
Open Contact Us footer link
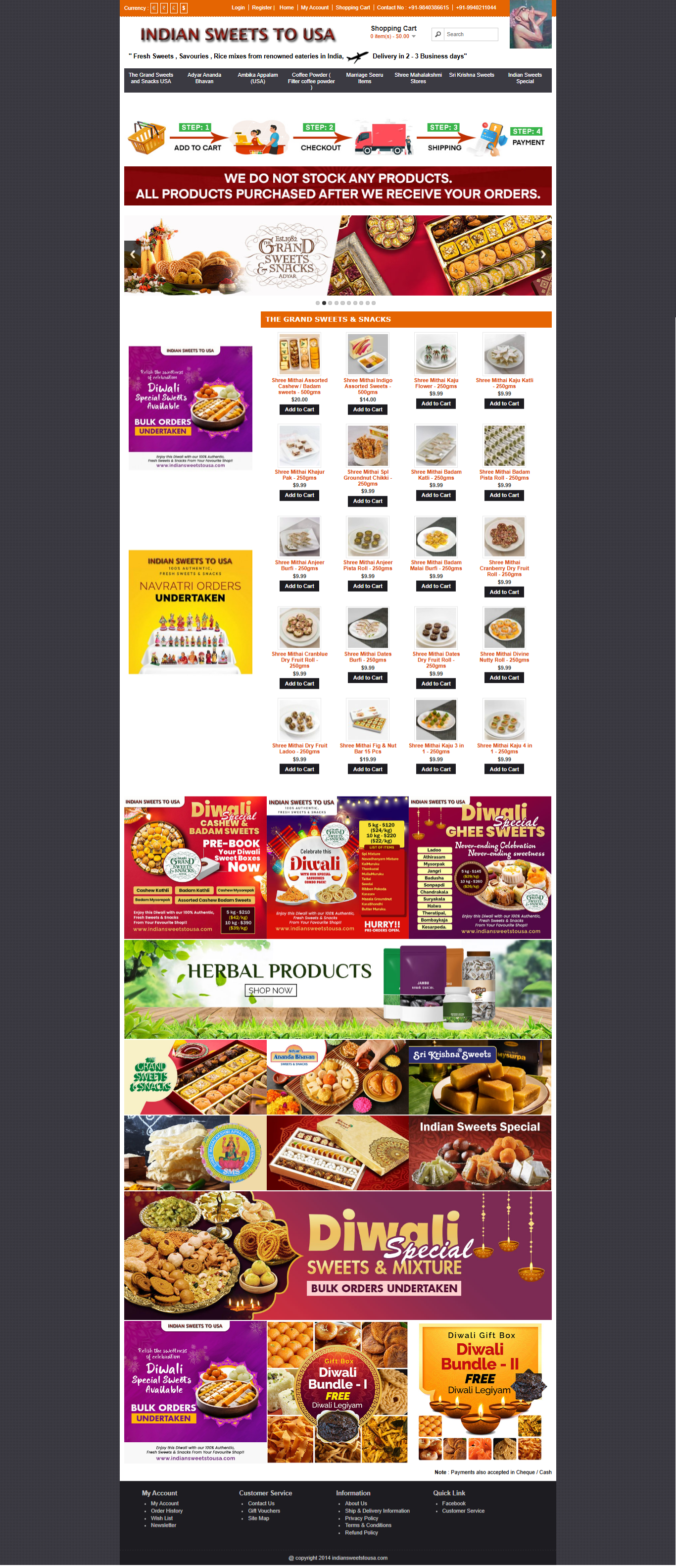pos(261,1503)
